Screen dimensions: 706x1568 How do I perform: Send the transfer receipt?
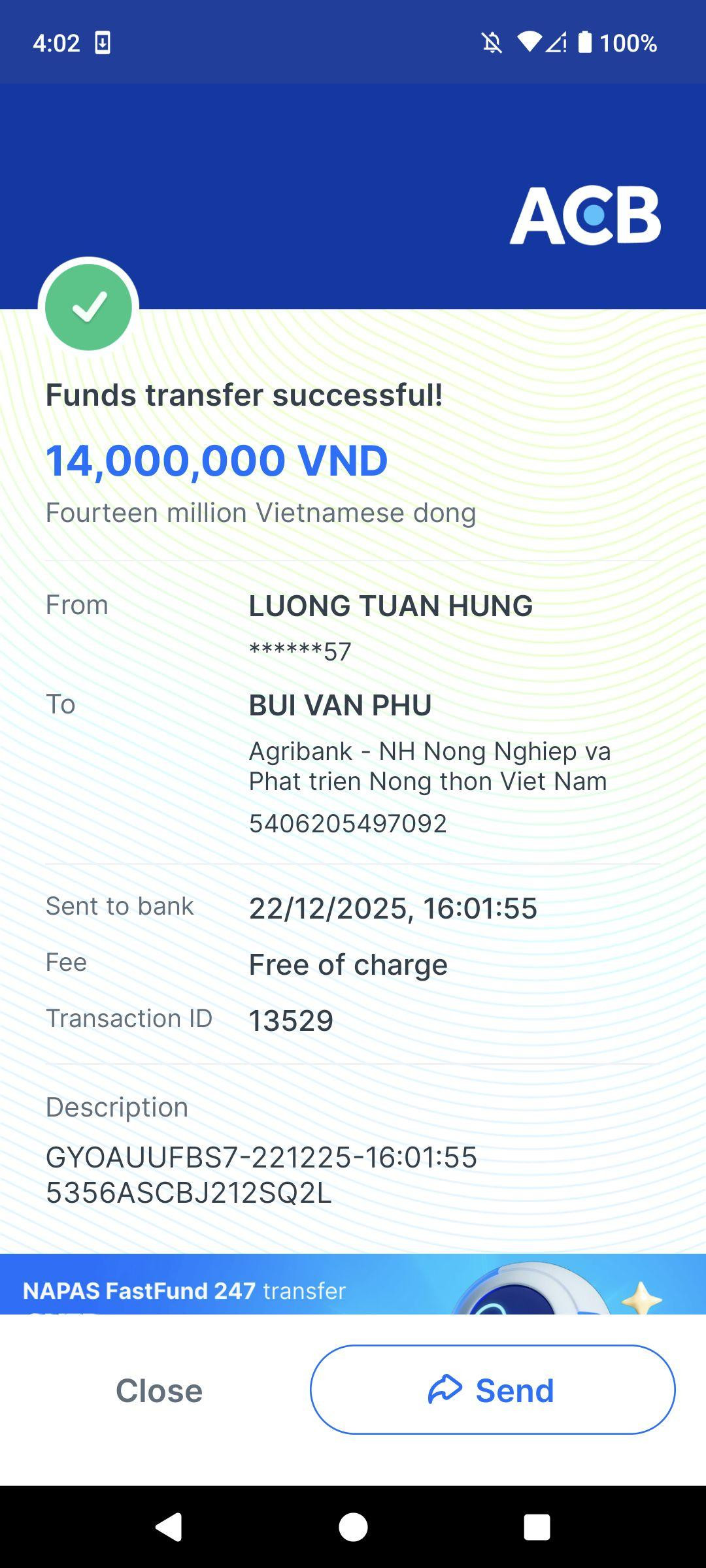click(492, 1390)
